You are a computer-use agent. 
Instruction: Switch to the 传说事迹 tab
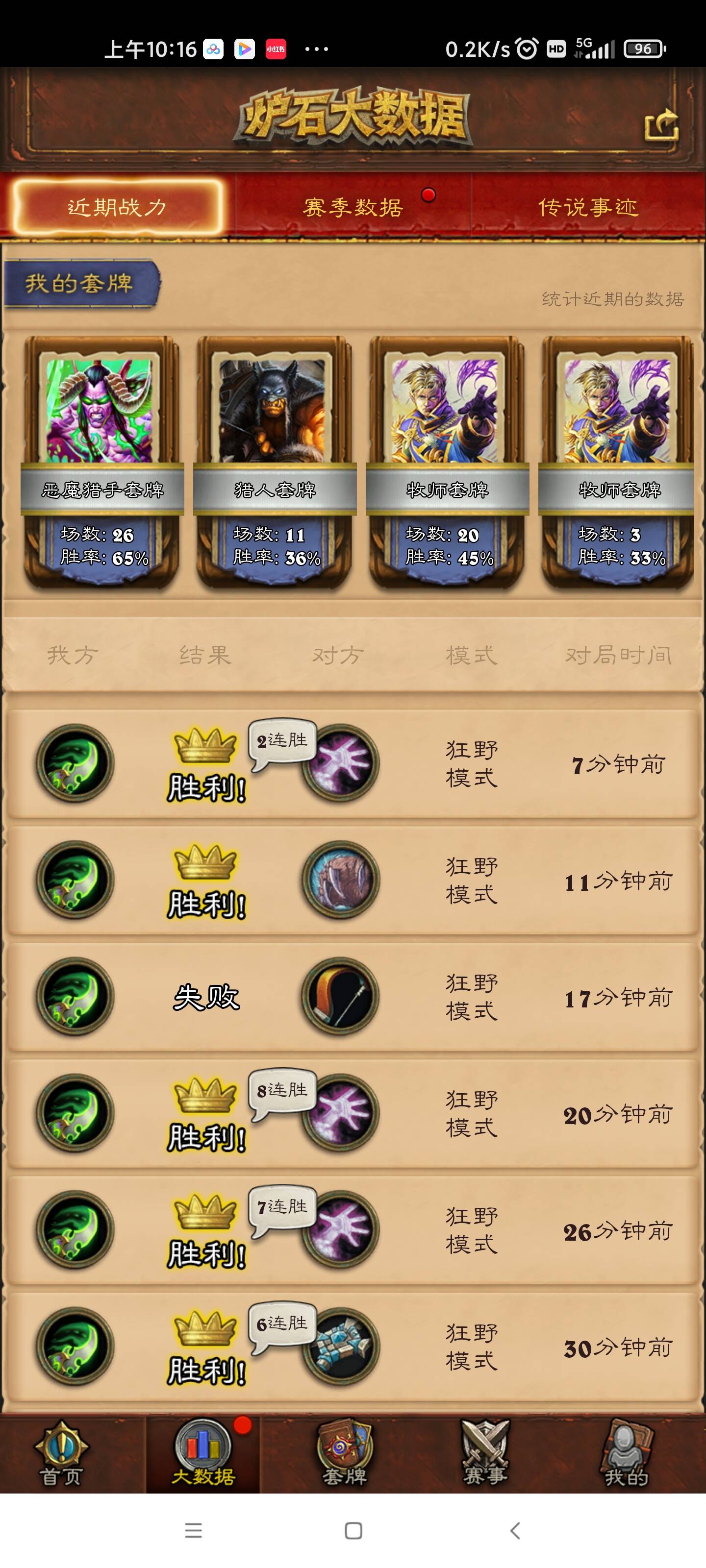pos(588,208)
